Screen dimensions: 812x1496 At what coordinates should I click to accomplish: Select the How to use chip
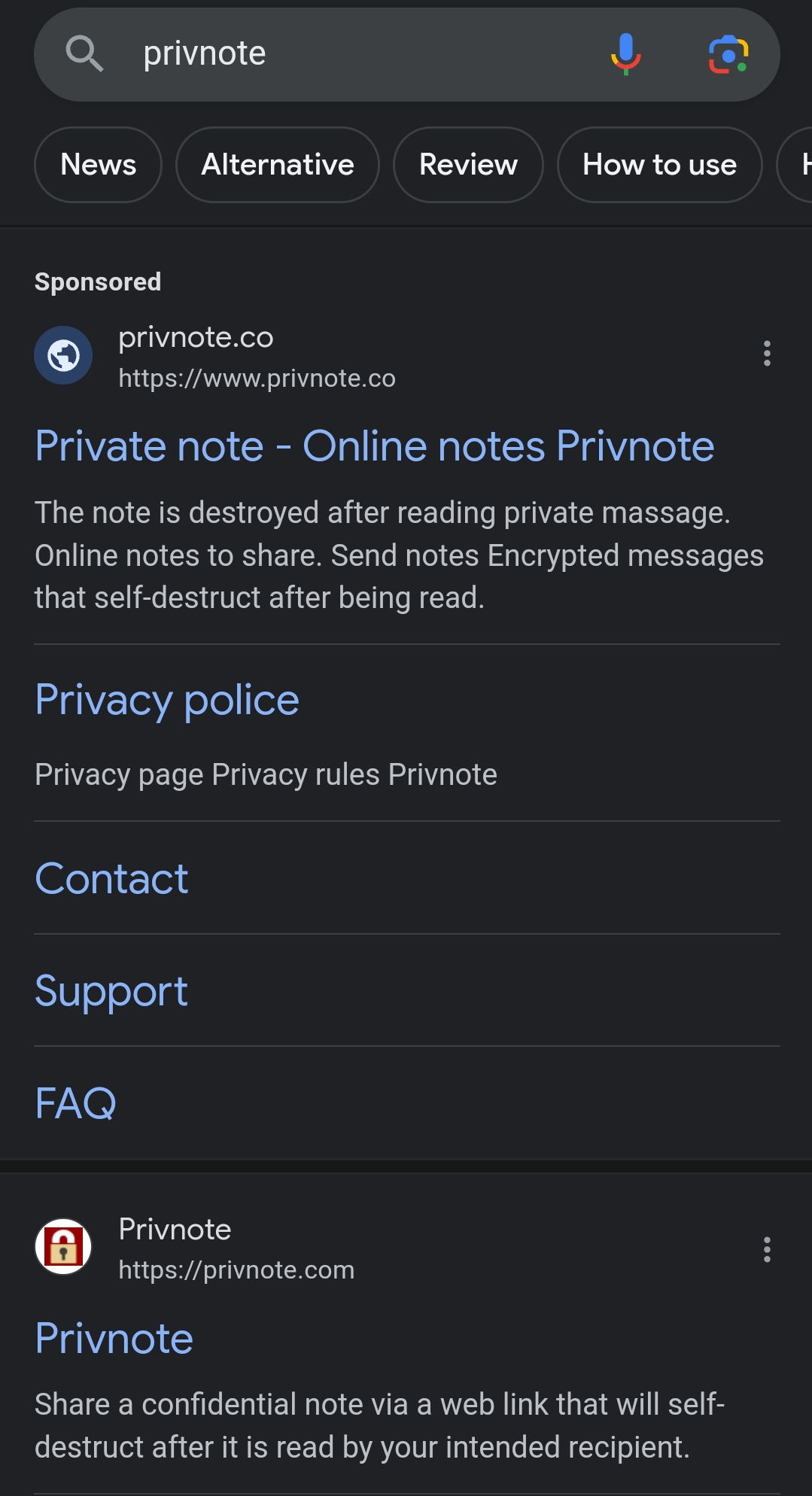659,165
